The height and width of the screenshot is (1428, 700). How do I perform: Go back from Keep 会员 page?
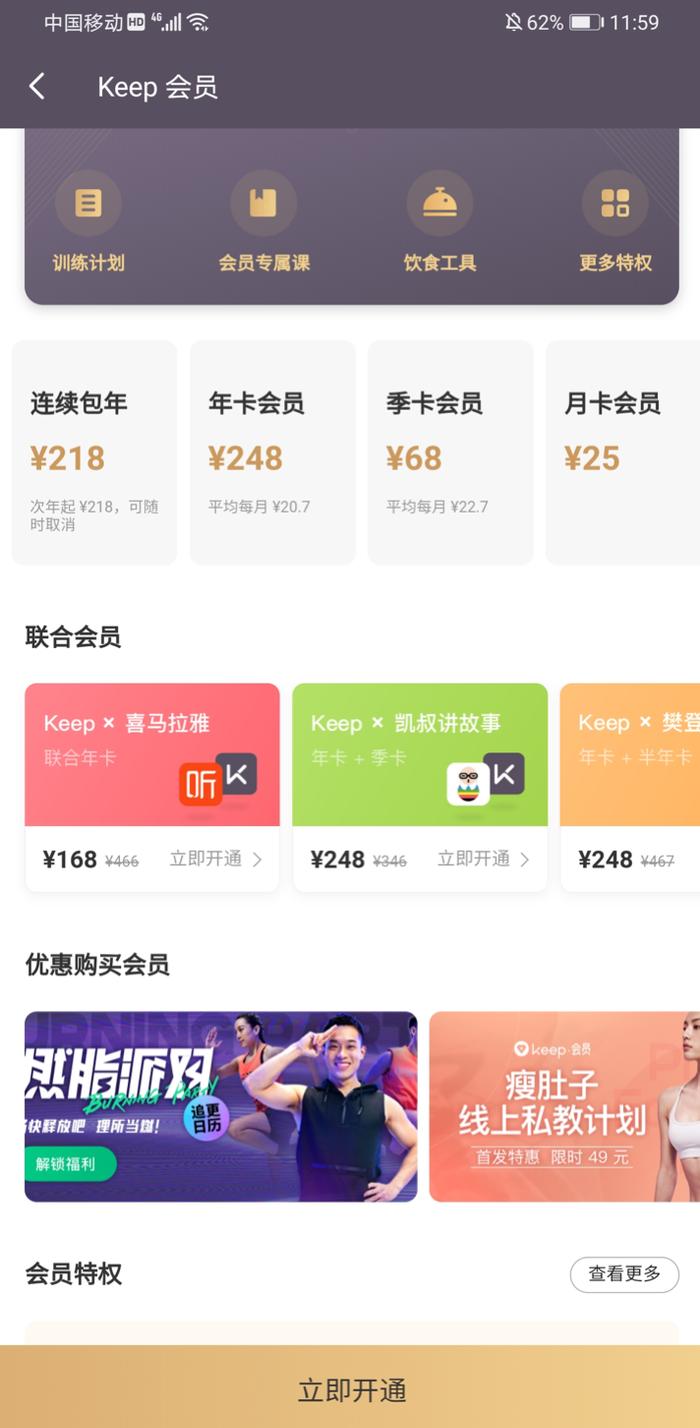pyautogui.click(x=37, y=87)
